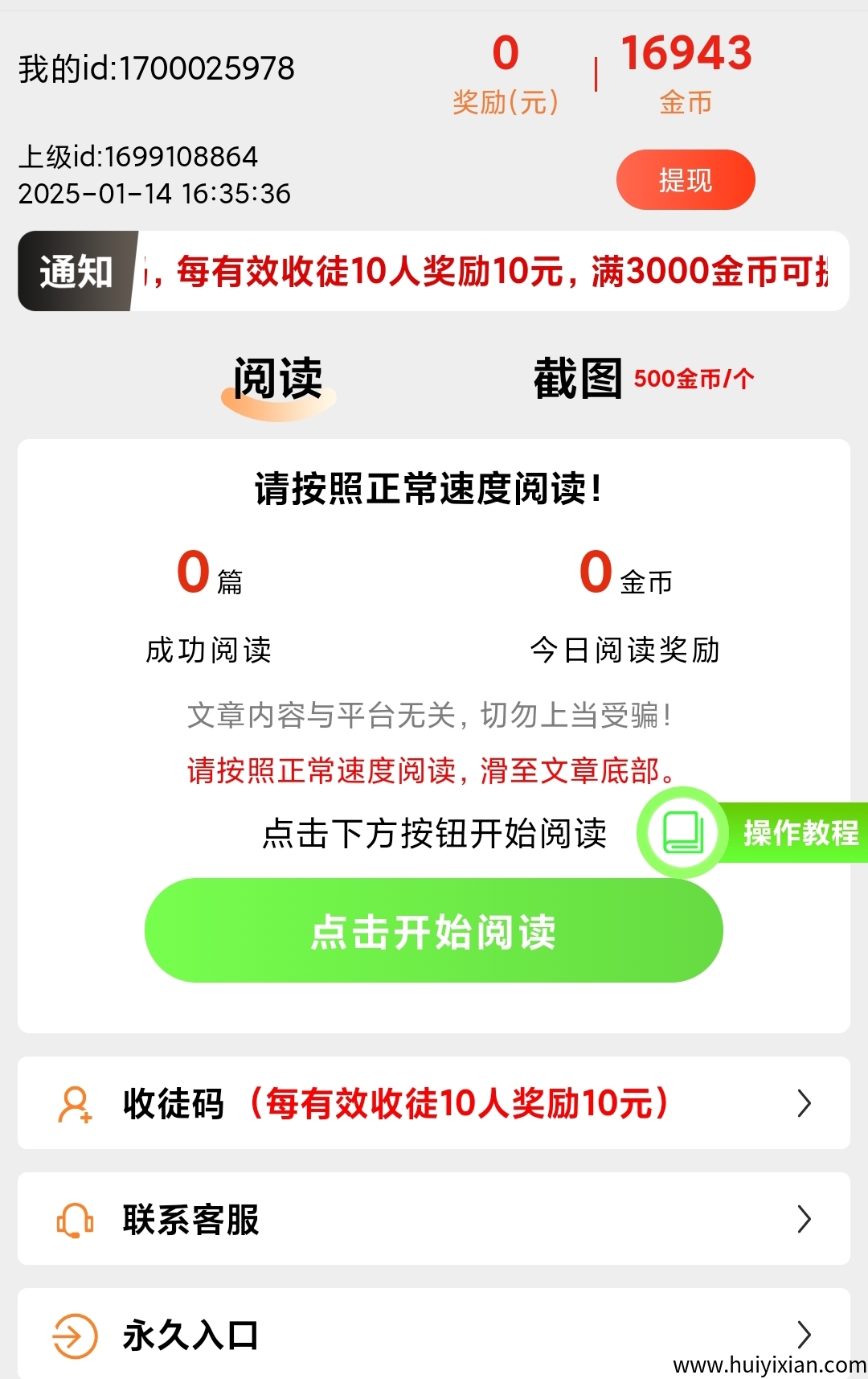The image size is (868, 1379).
Task: Tap the 提现 withdraw button
Action: click(x=686, y=180)
